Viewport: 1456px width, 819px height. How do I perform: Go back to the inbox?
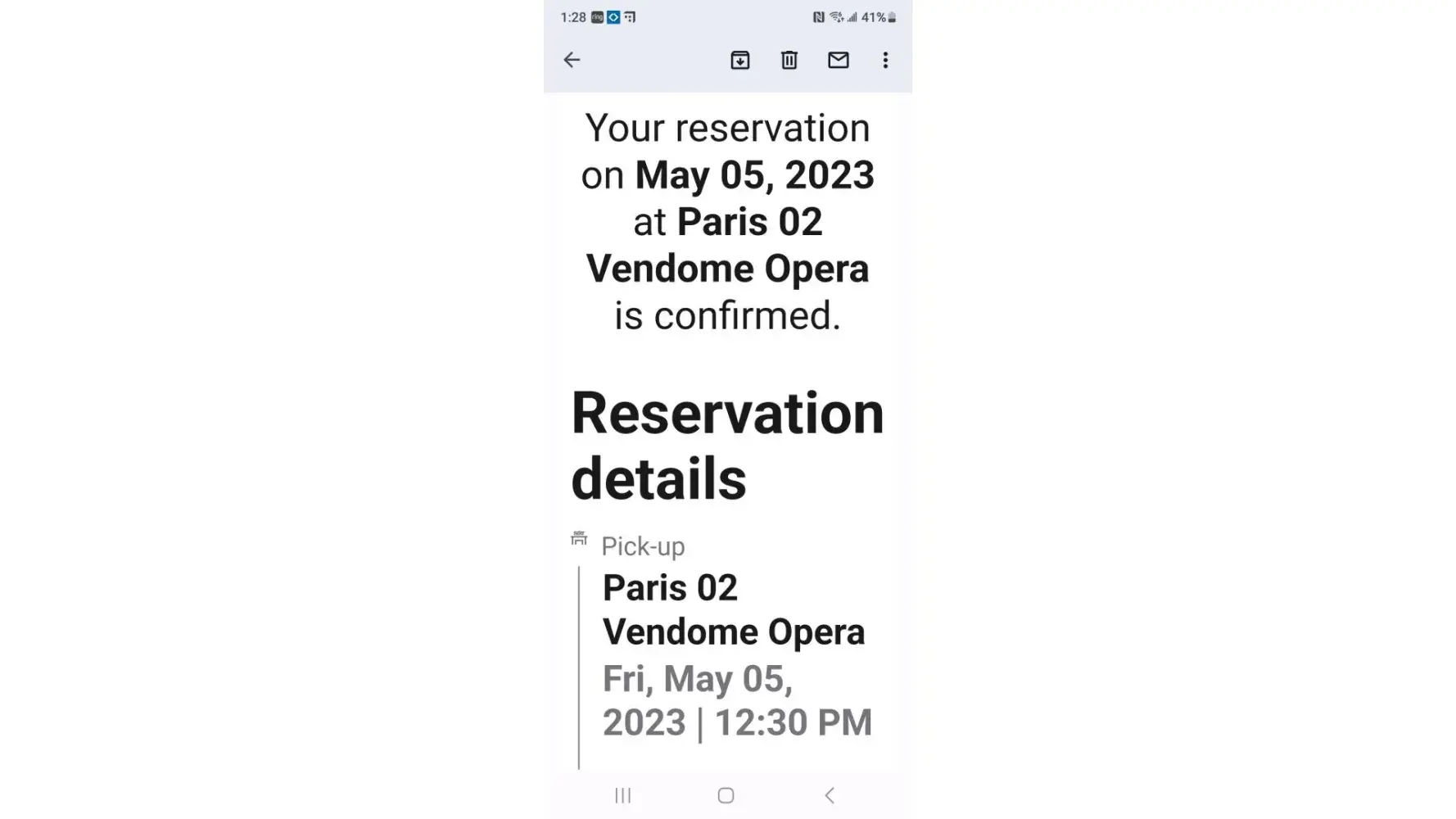(x=572, y=60)
